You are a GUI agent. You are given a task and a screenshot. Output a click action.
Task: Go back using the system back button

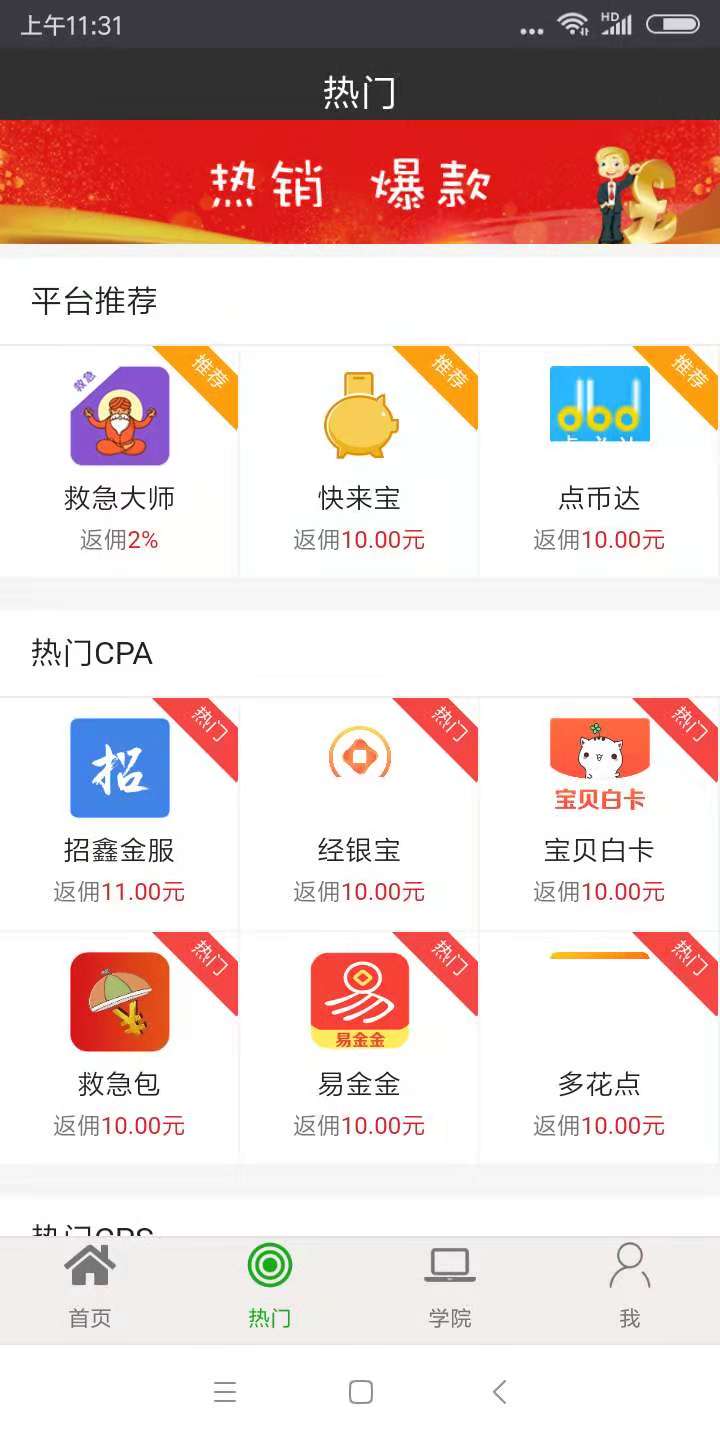click(499, 1392)
